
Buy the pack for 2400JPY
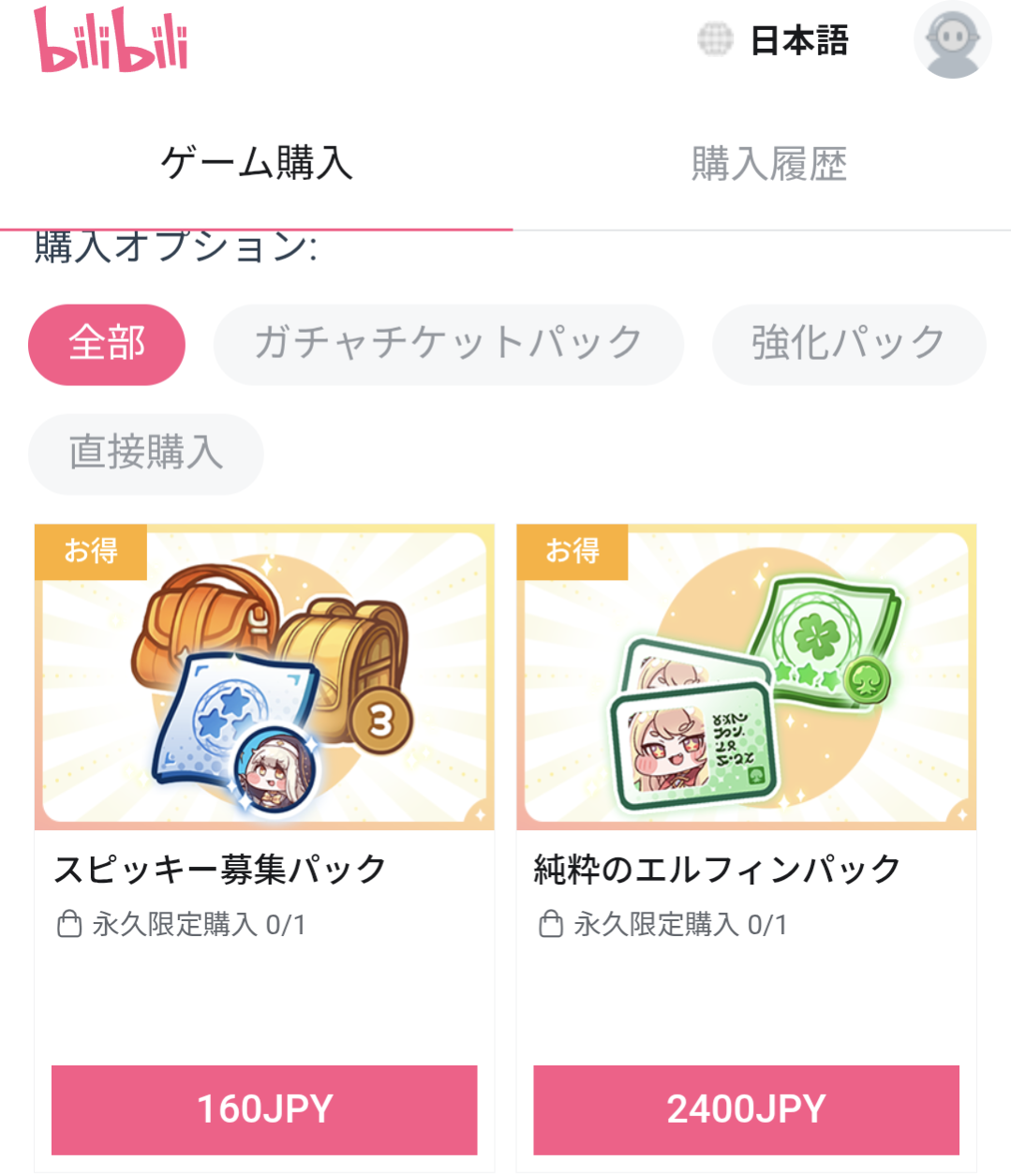pyautogui.click(x=746, y=1109)
